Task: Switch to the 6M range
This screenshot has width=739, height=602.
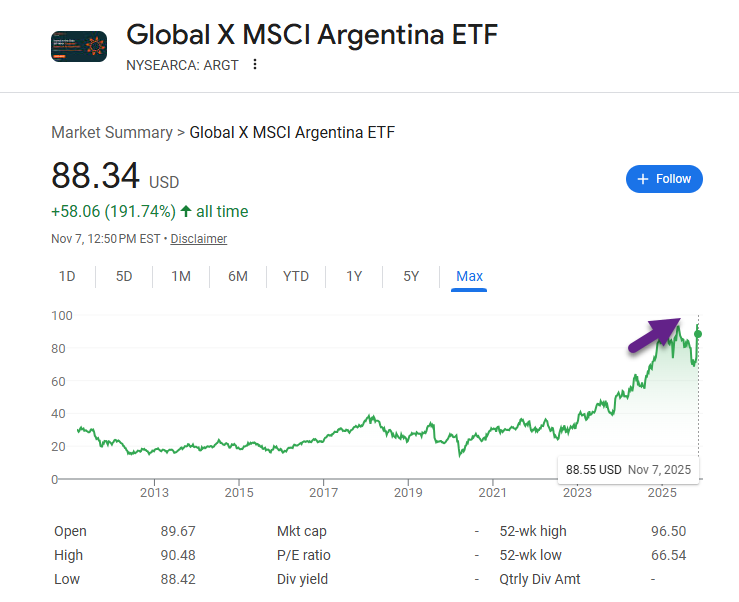Action: [x=238, y=276]
